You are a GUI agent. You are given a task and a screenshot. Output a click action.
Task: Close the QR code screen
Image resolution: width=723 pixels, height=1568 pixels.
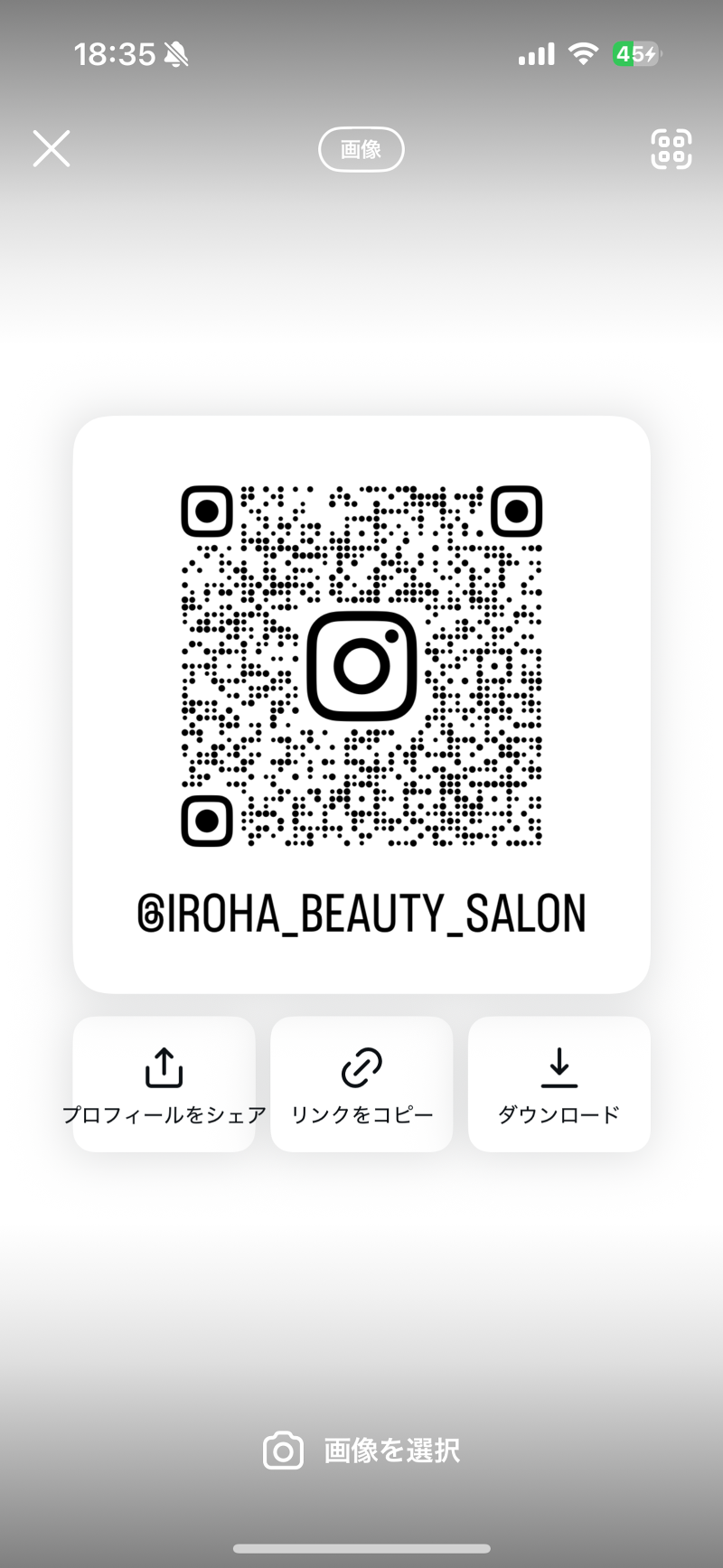click(x=52, y=149)
